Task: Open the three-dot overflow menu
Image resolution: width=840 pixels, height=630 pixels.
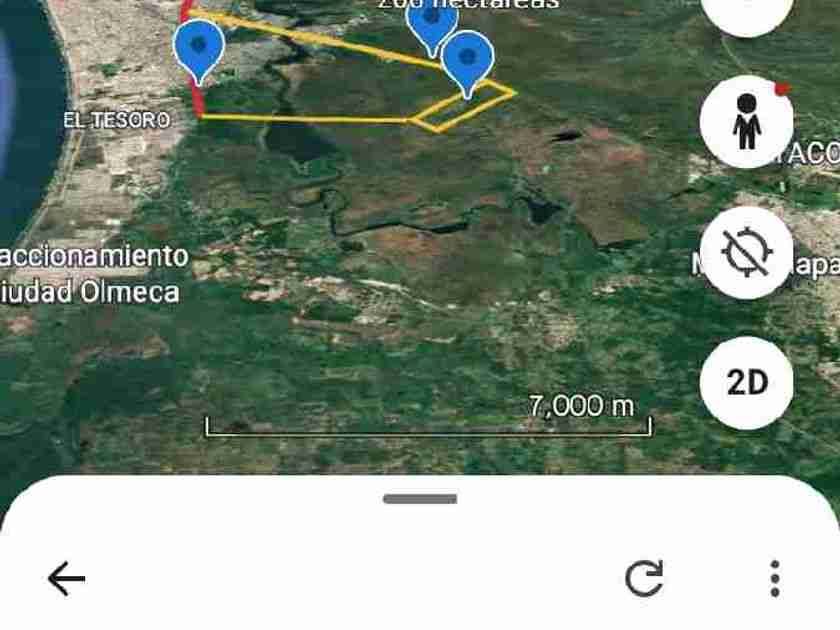Action: coord(775,579)
